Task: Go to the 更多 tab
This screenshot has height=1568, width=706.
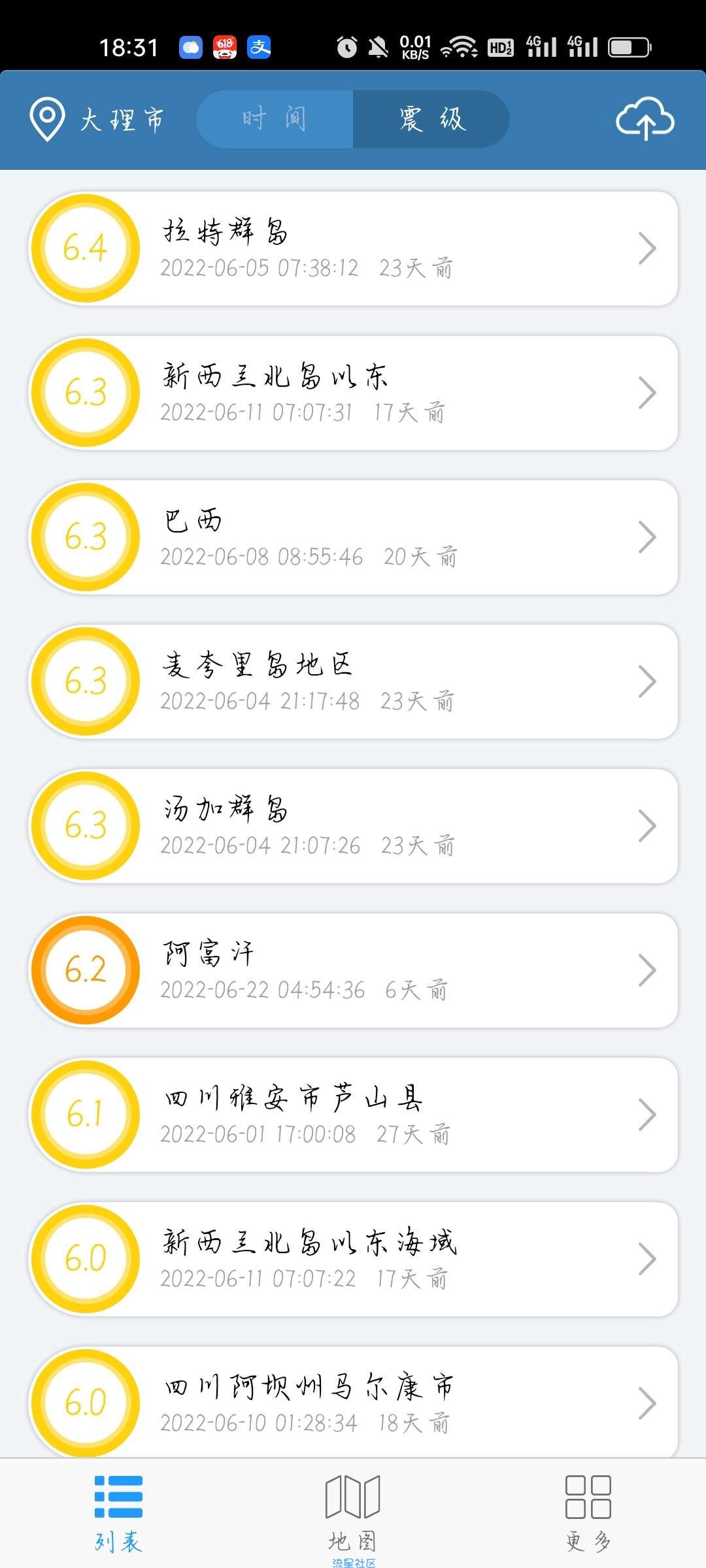Action: pyautogui.click(x=588, y=1512)
